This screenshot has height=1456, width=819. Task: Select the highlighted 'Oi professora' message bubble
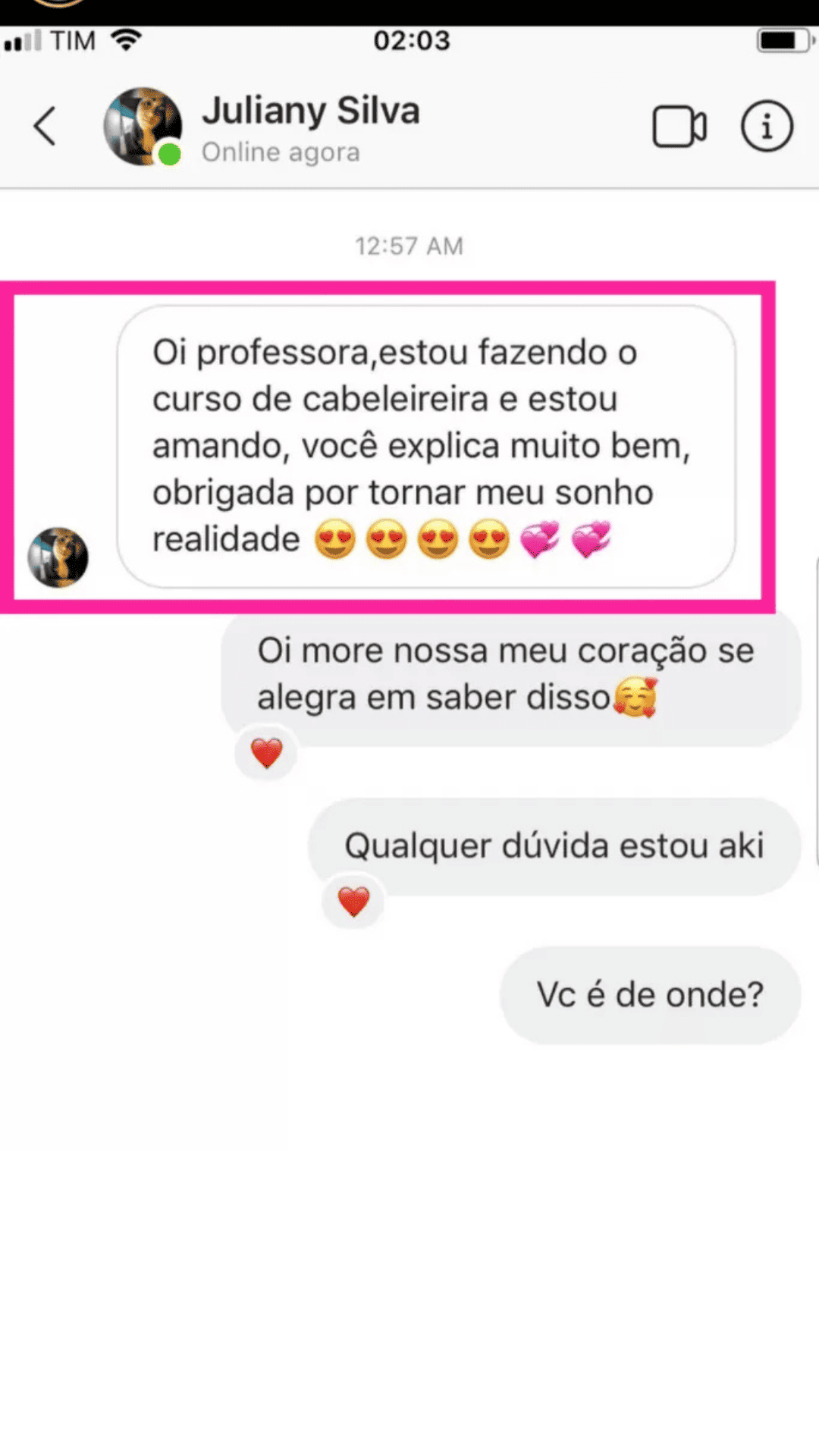coord(425,444)
